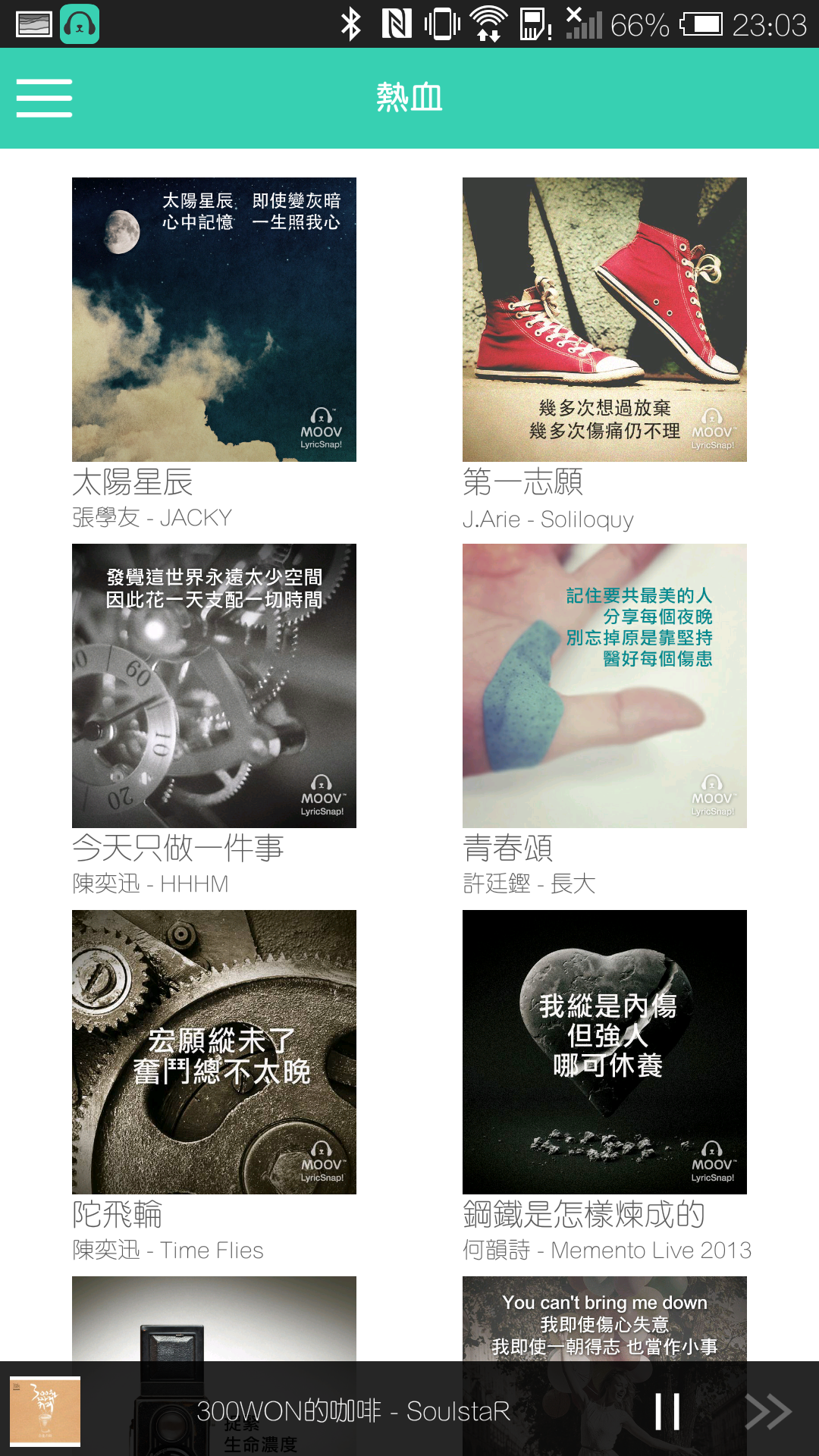819x1456 pixels.
Task: Open the 第一志願 lyric card
Action: pos(604,319)
